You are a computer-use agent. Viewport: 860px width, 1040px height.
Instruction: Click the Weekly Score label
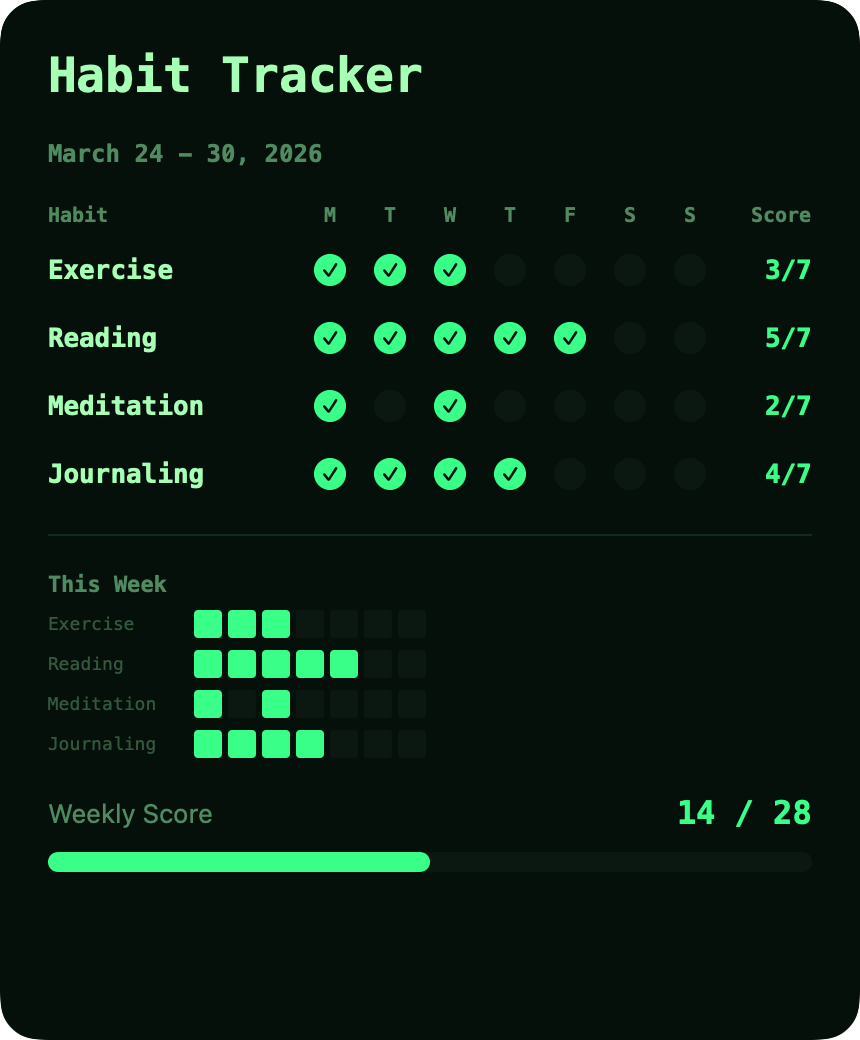(x=130, y=814)
